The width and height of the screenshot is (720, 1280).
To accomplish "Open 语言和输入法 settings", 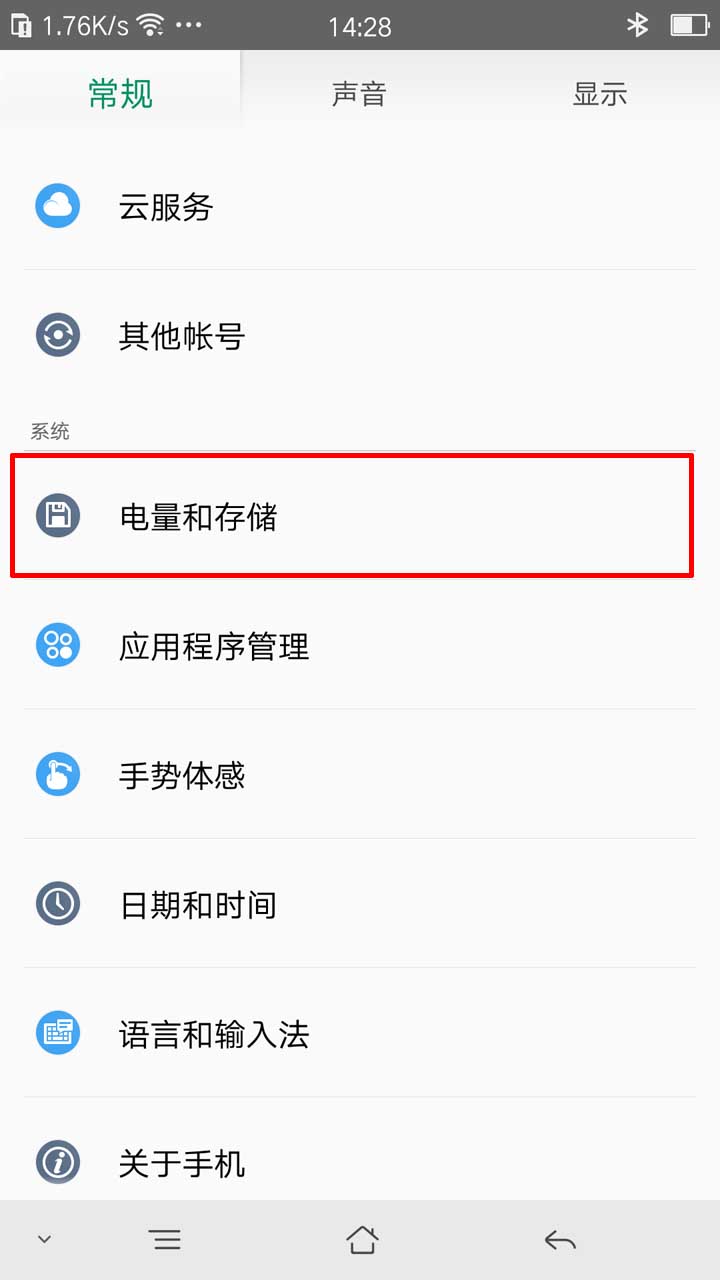I will coord(360,1033).
